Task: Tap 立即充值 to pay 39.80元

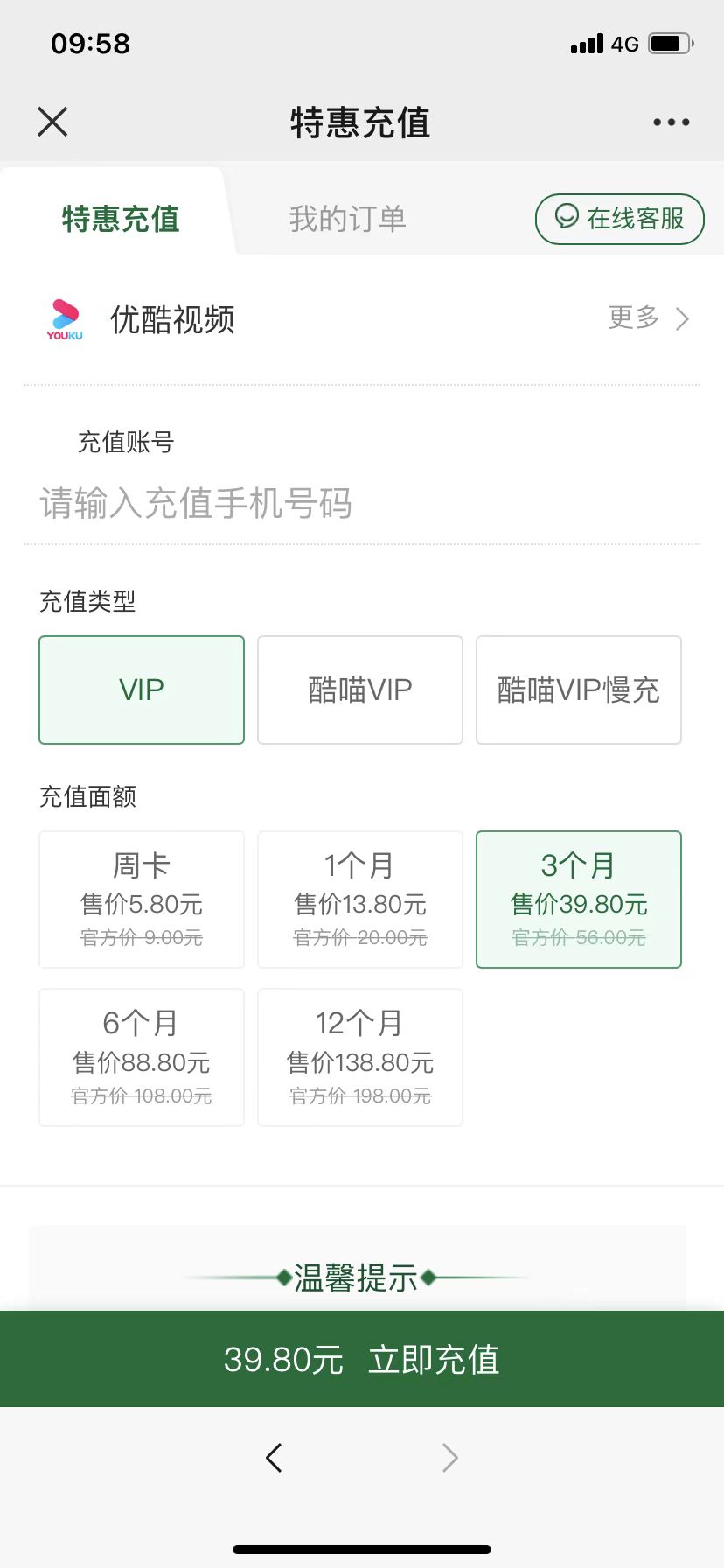Action: tap(362, 1359)
